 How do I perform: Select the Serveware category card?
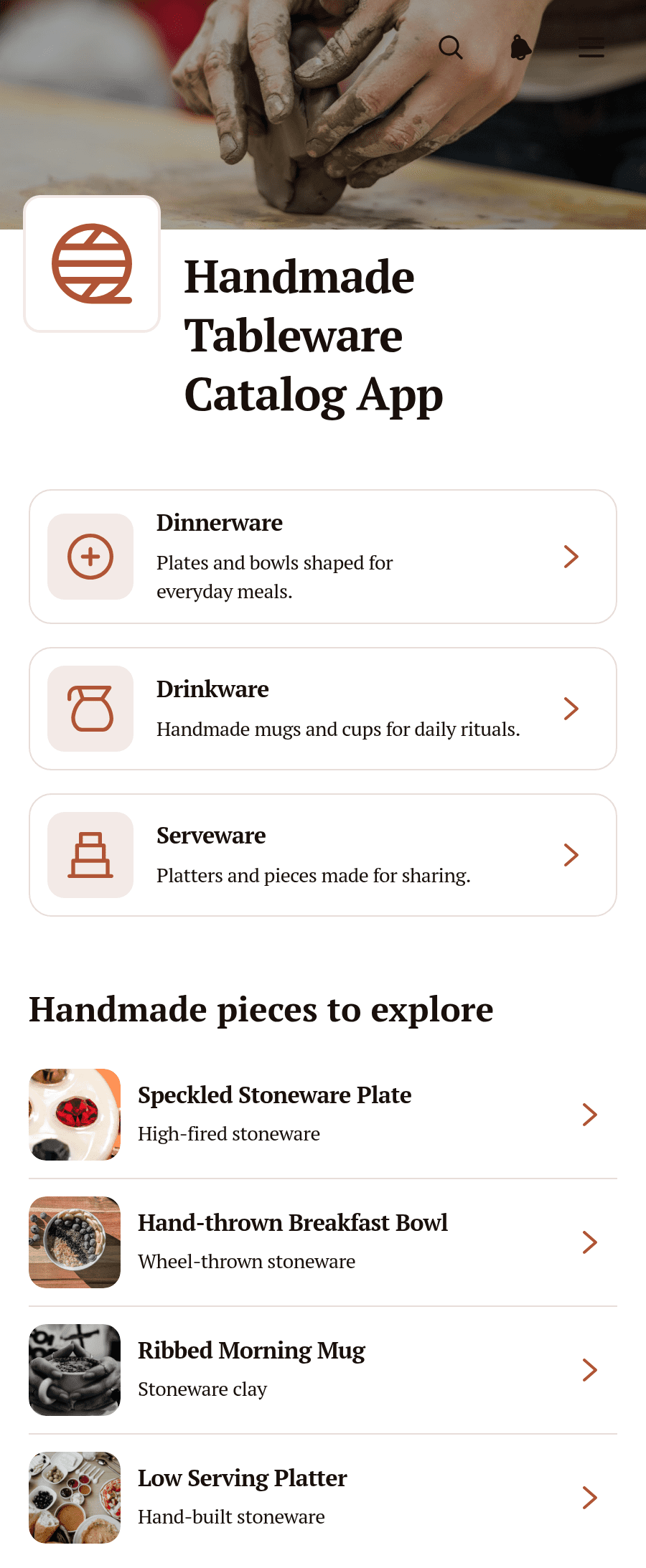click(323, 855)
